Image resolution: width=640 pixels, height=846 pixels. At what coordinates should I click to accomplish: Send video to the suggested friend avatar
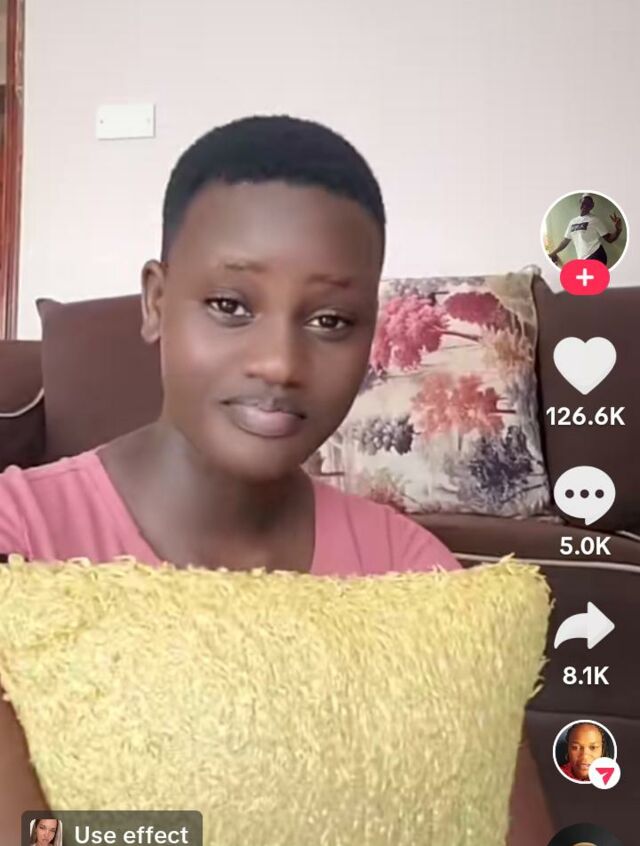[585, 752]
